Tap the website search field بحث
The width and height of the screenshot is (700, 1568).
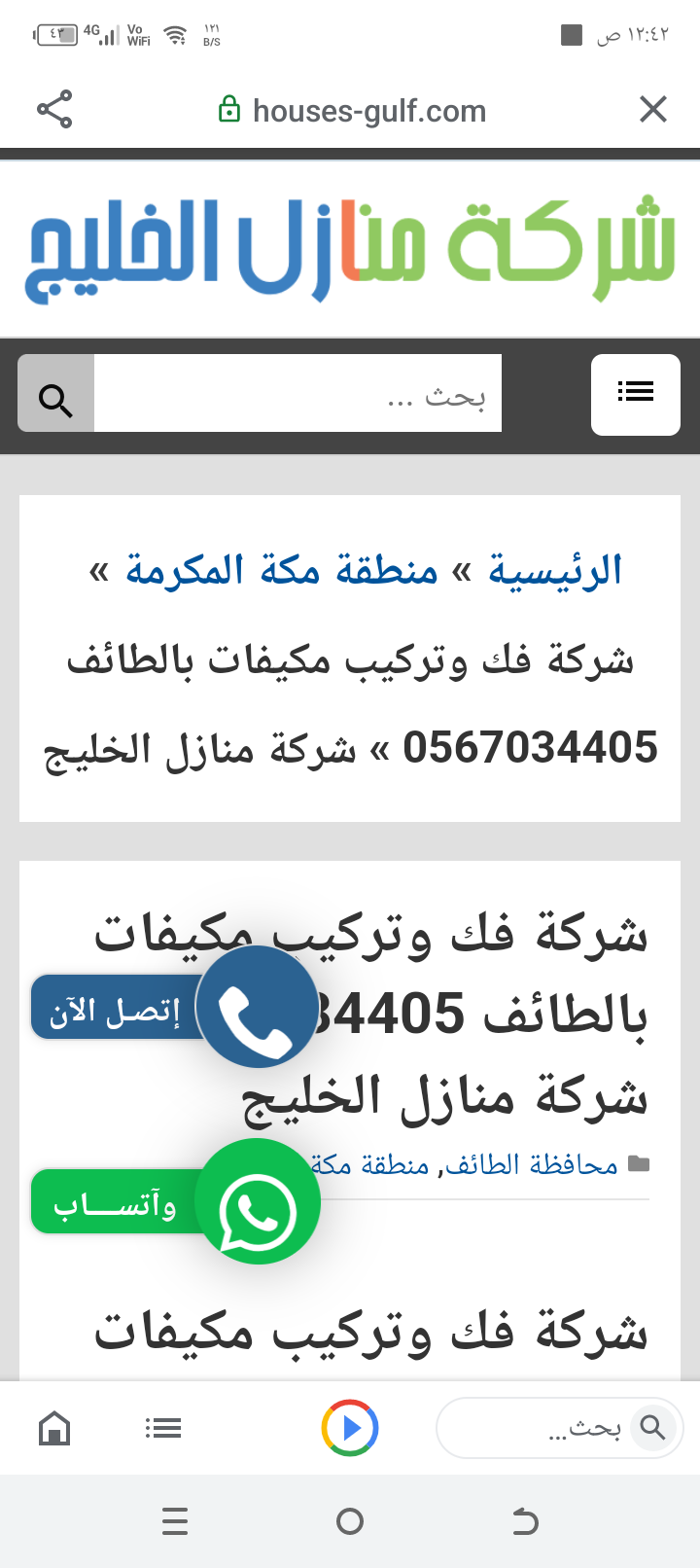click(x=297, y=394)
